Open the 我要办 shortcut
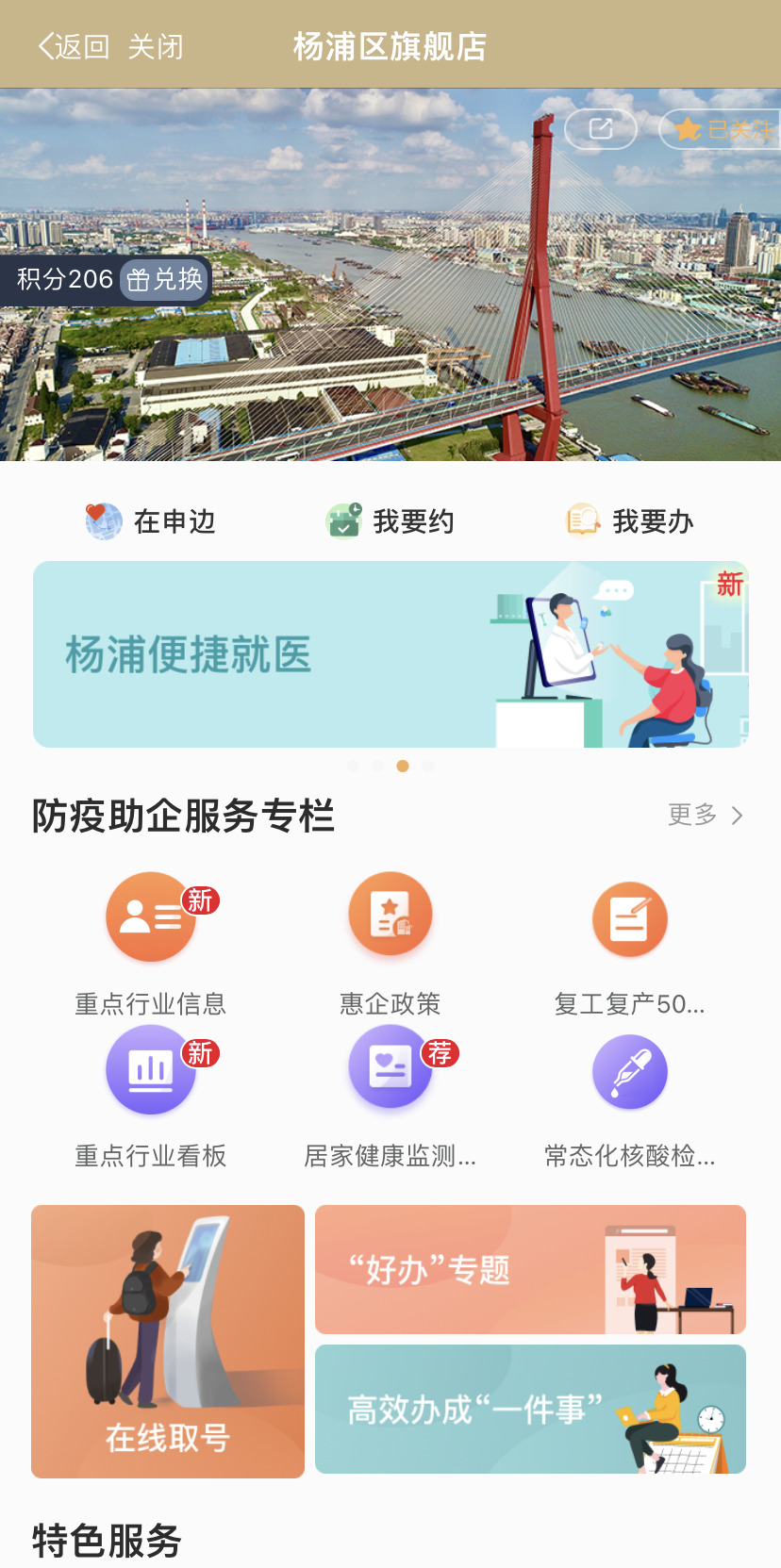781x1568 pixels. (x=630, y=520)
